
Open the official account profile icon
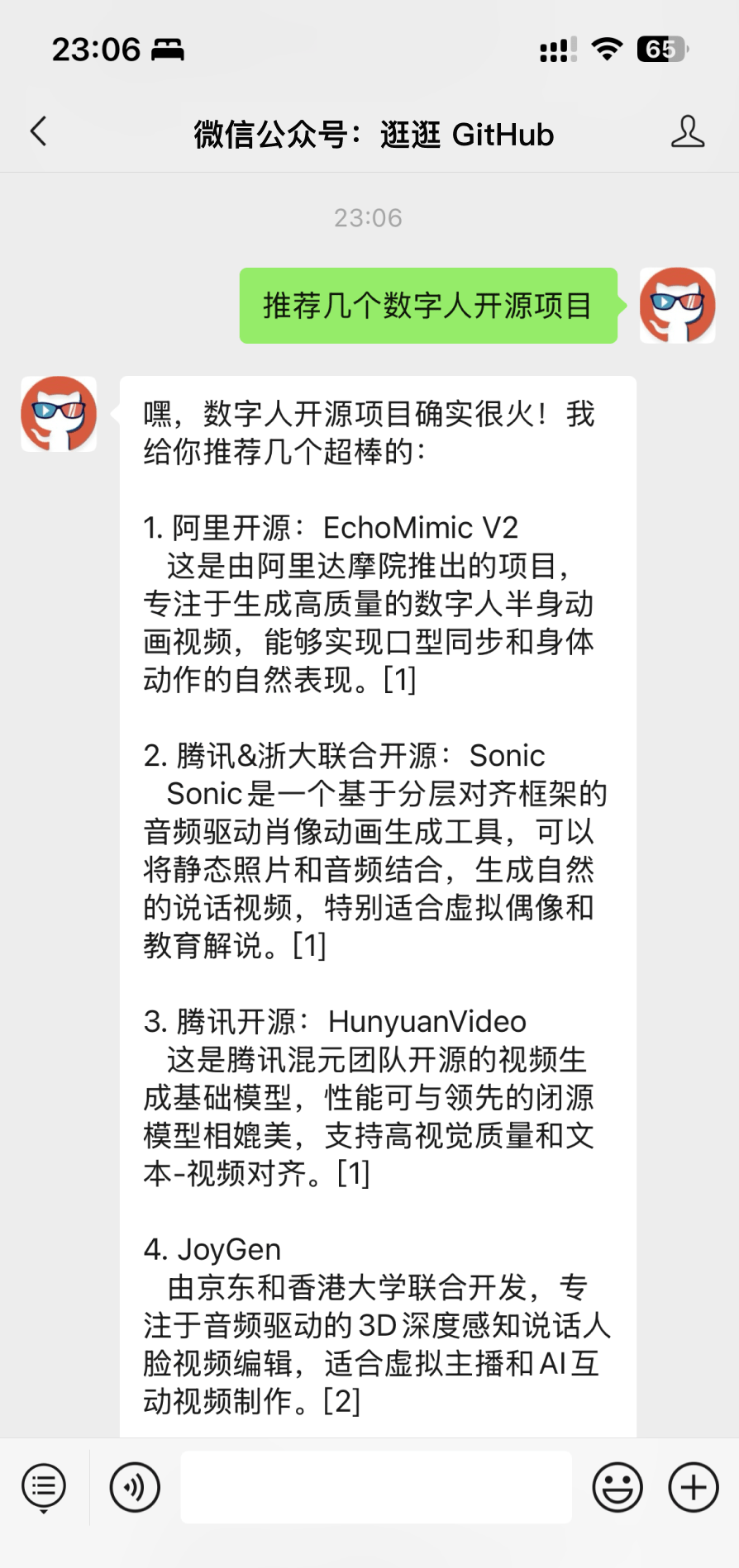click(687, 132)
